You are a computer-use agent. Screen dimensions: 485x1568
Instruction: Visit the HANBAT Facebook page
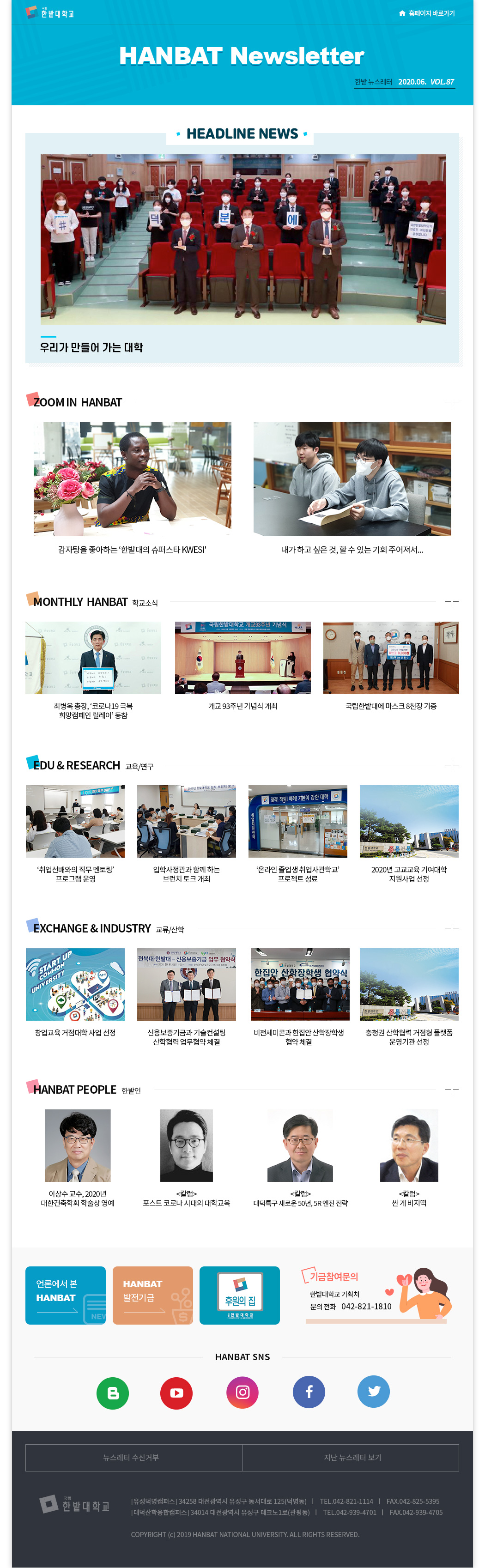pos(309,1392)
